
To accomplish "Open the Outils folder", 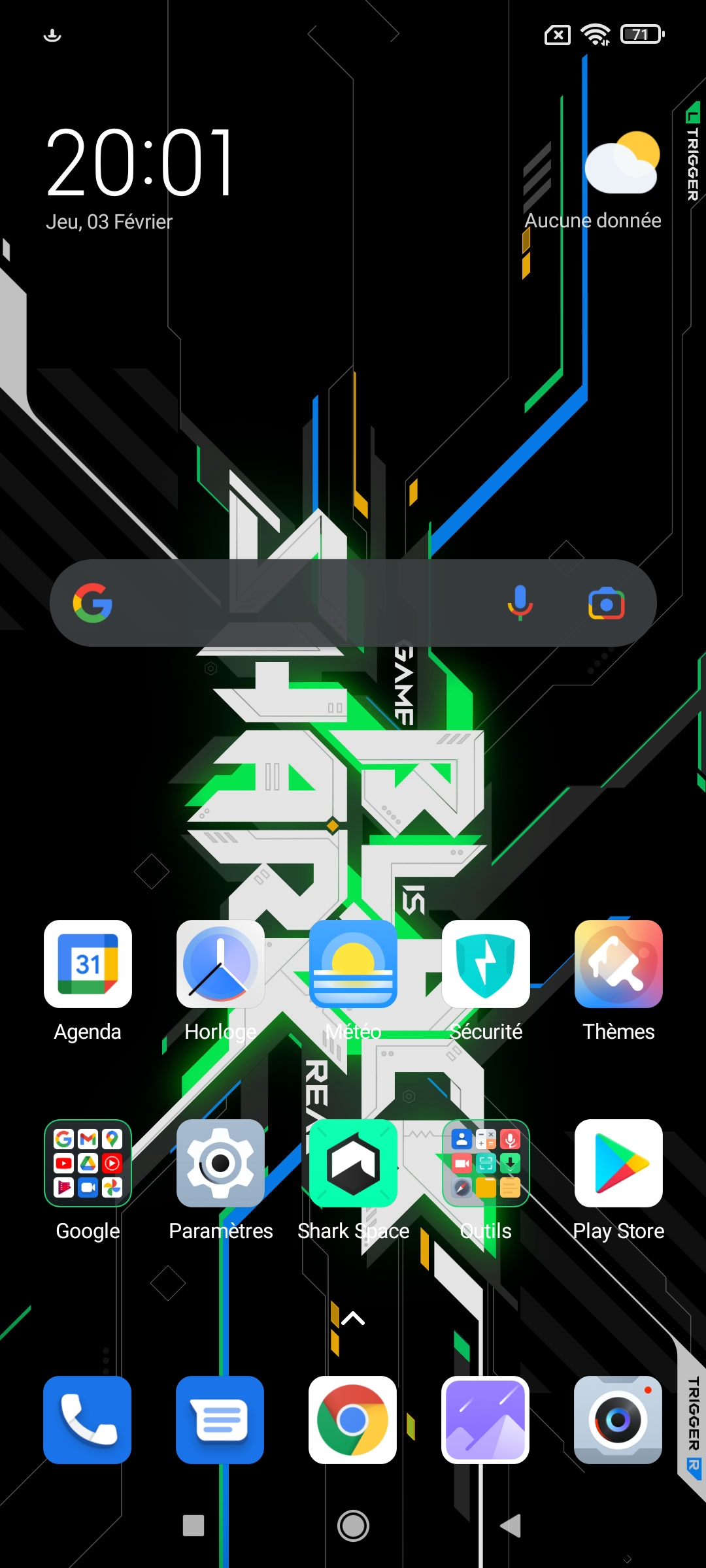I will [x=486, y=1163].
